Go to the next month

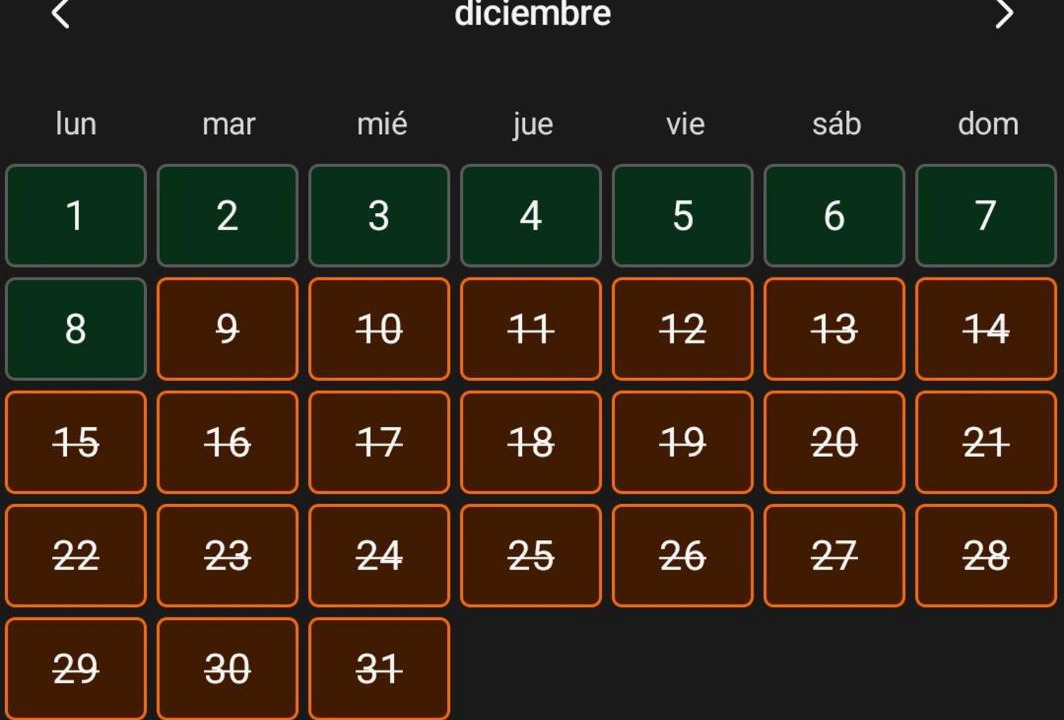(x=1003, y=14)
